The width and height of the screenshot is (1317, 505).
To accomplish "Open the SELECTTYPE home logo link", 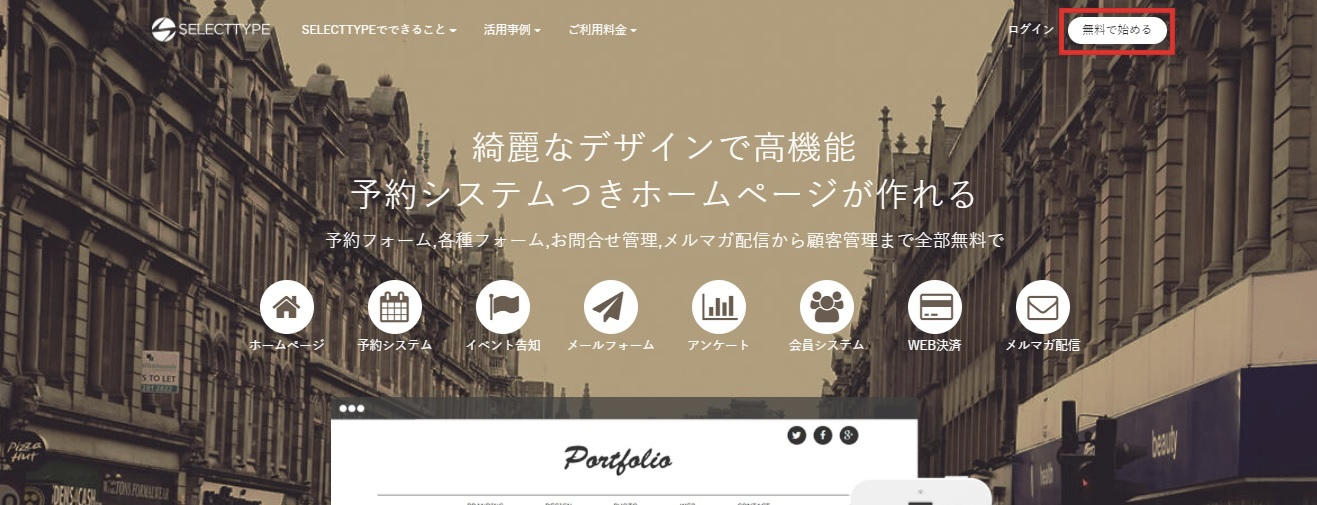I will point(211,29).
